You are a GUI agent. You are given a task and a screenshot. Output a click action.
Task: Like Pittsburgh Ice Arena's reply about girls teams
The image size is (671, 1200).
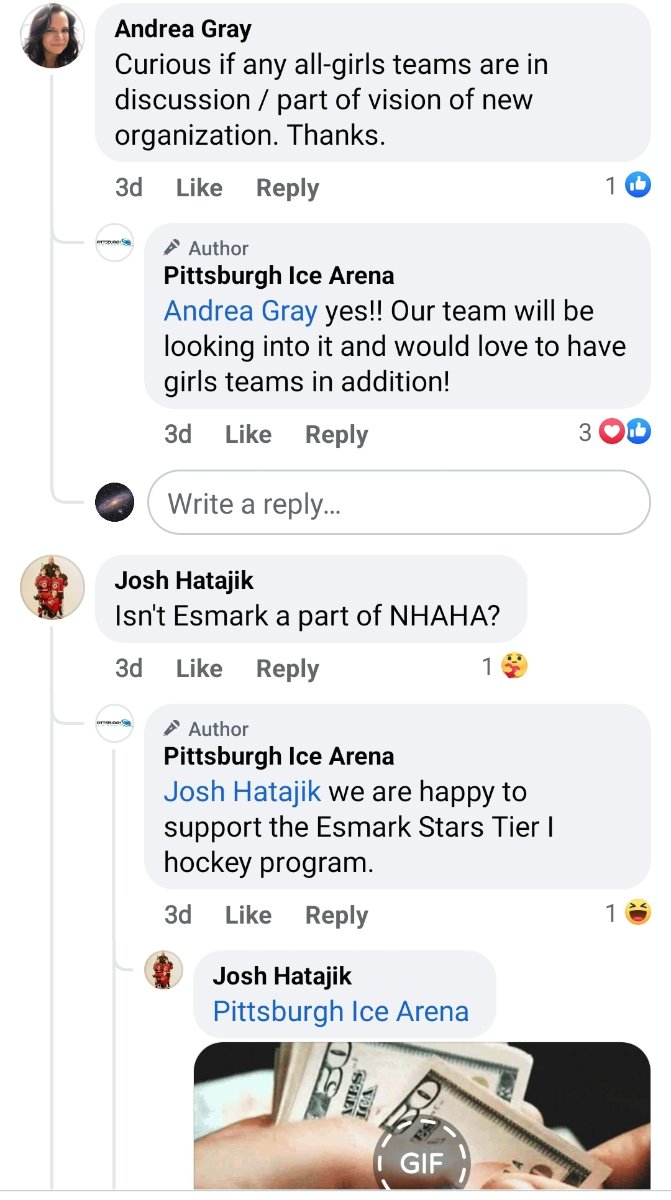pyautogui.click(x=248, y=434)
